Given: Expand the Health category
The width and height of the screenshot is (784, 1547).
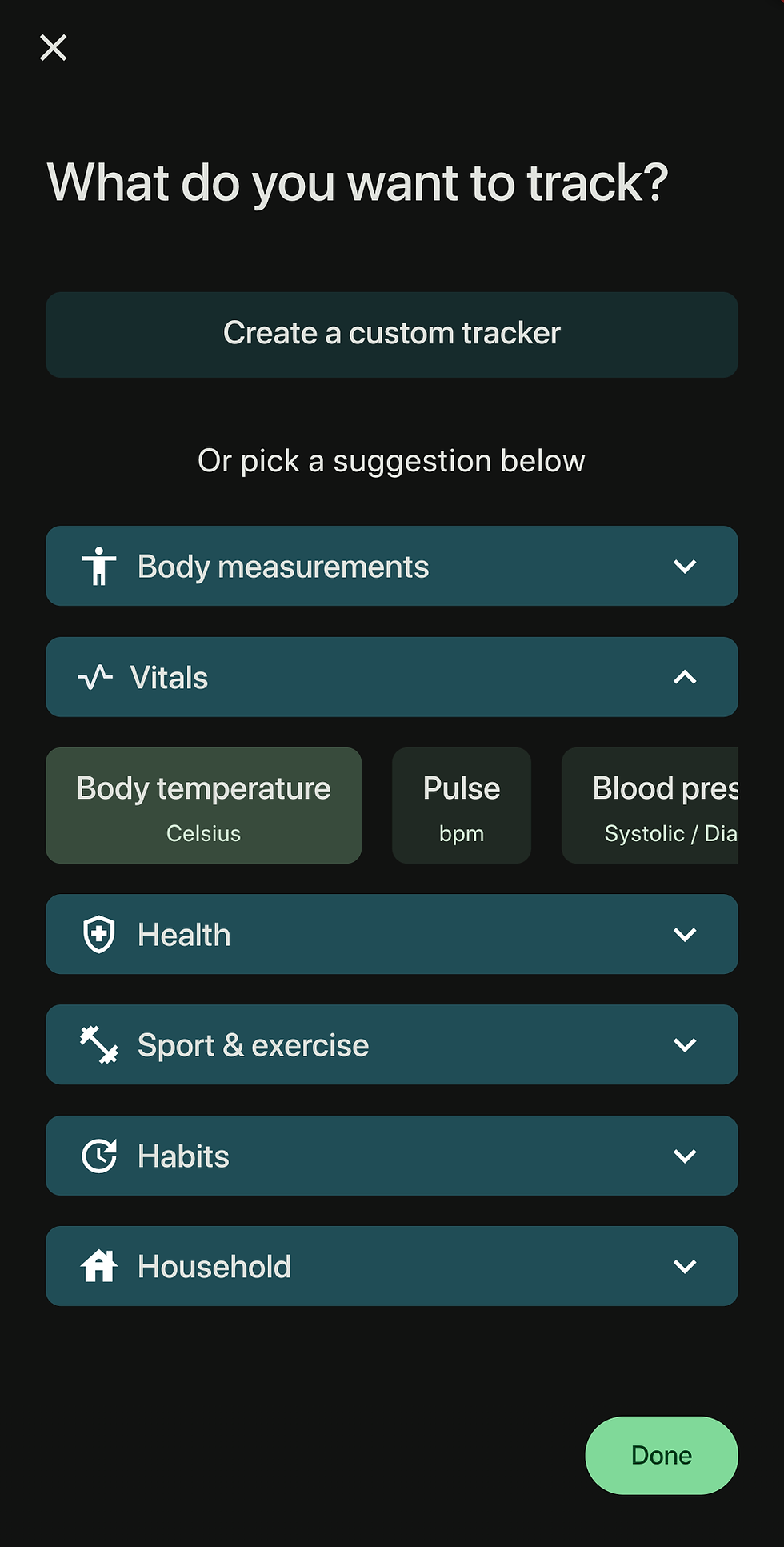Looking at the screenshot, I should coord(392,934).
